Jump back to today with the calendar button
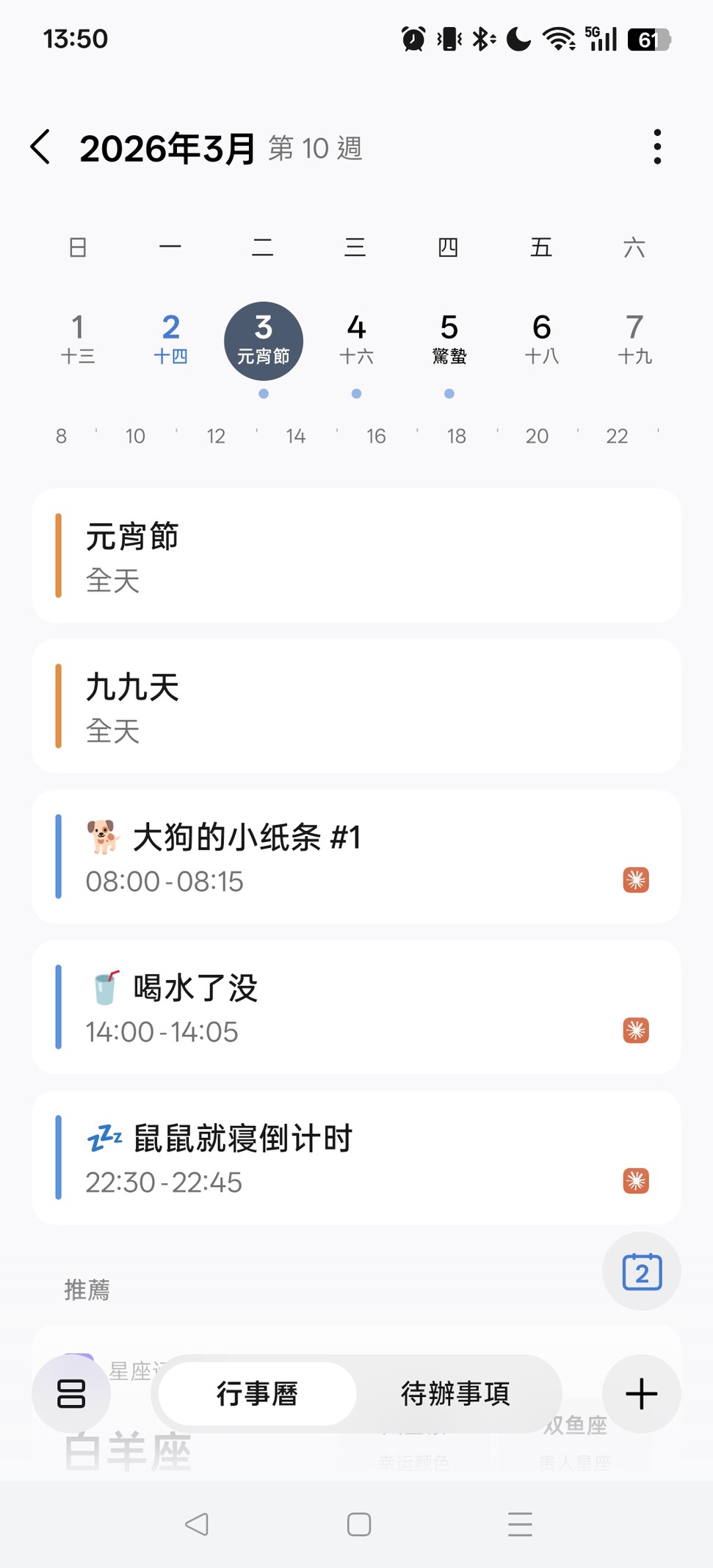 point(641,1271)
